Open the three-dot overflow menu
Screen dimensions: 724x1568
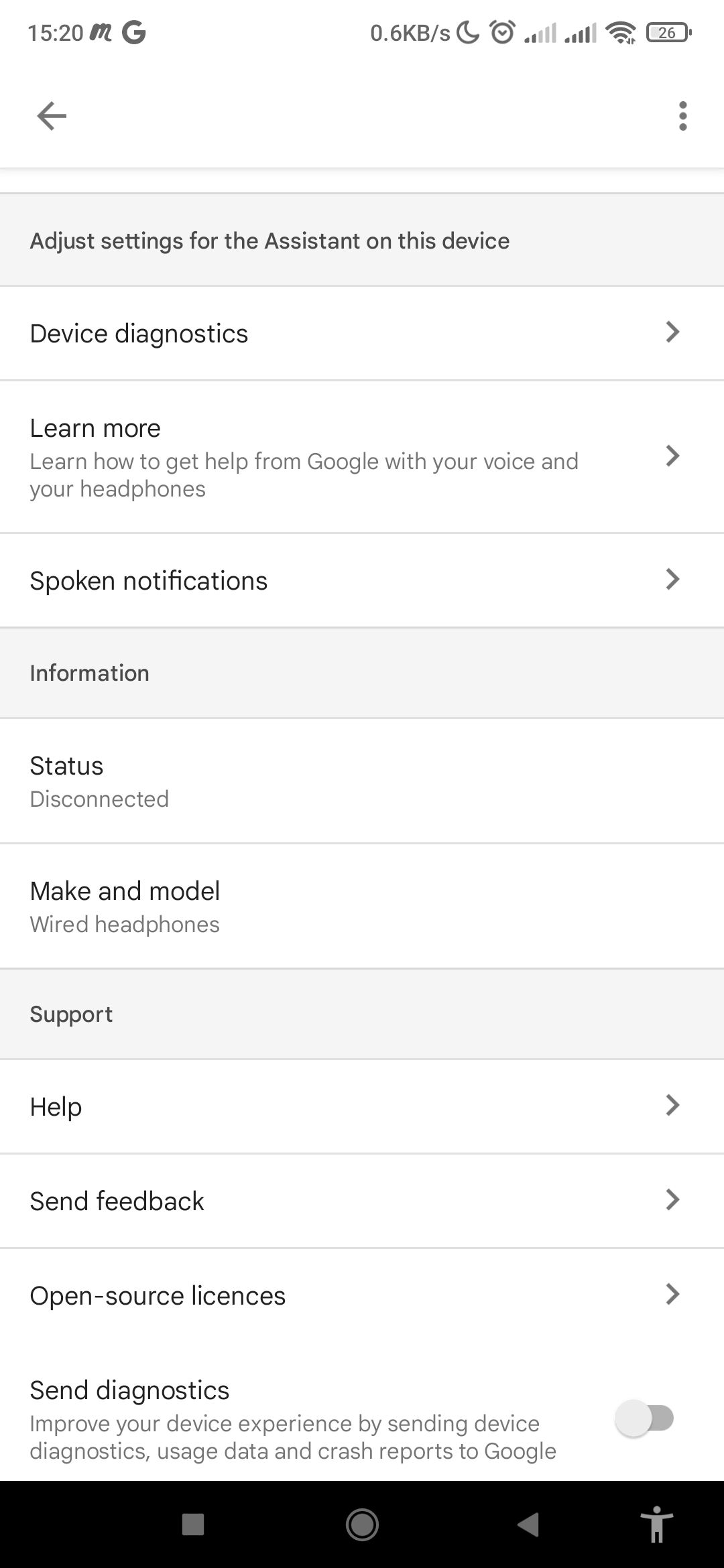click(683, 116)
